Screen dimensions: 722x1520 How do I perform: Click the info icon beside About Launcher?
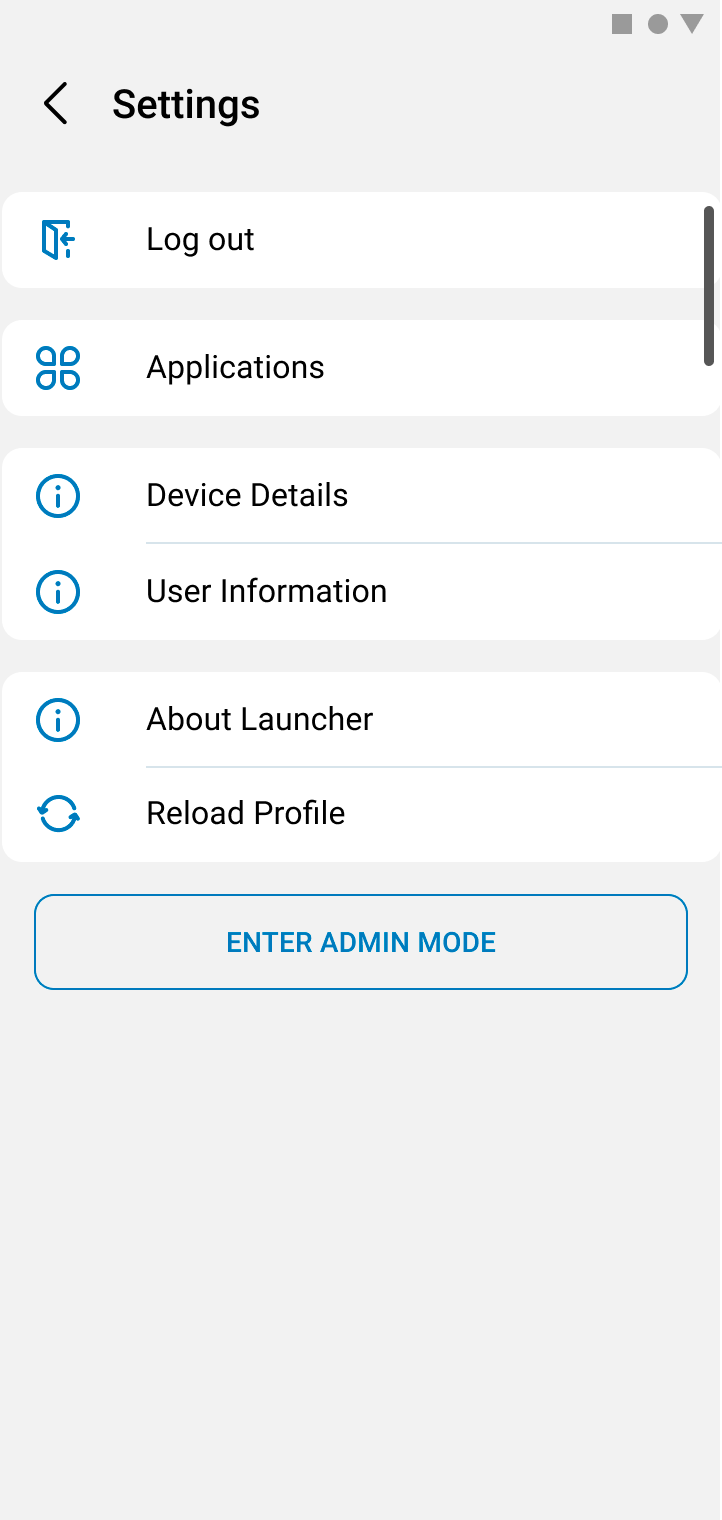(x=57, y=720)
